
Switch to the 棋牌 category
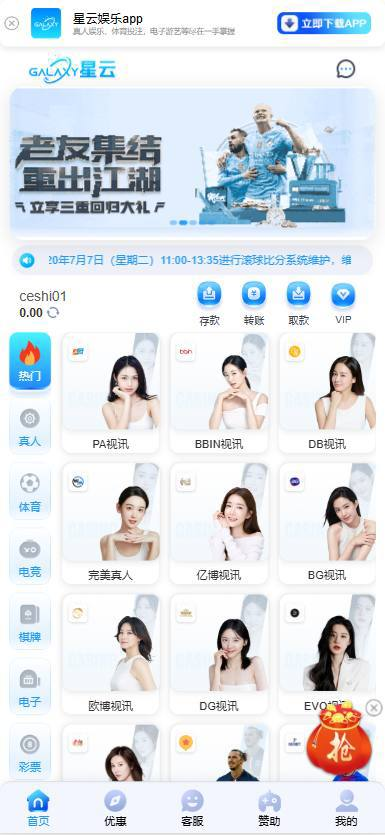(x=30, y=623)
